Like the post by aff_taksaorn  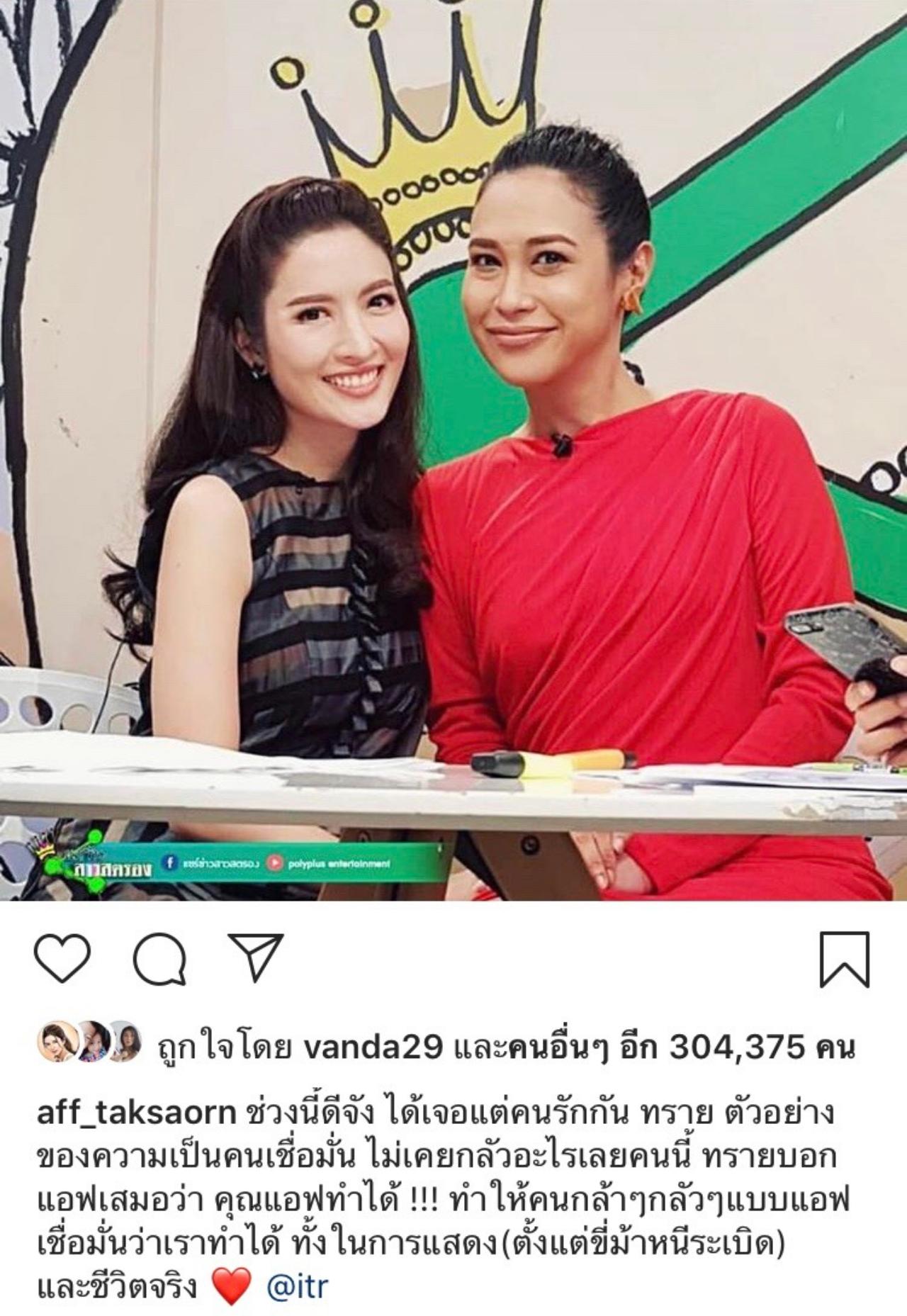[x=62, y=959]
